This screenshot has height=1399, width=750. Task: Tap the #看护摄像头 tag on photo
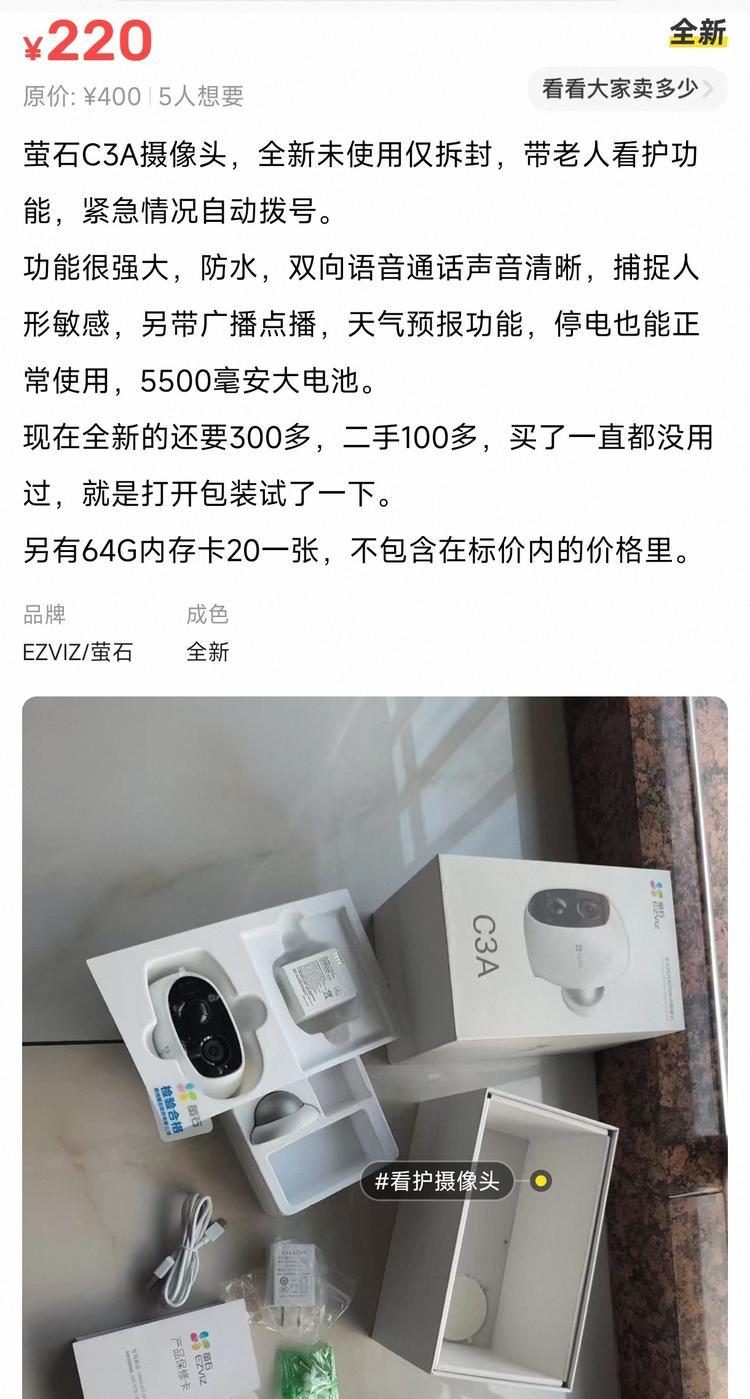(x=437, y=1181)
